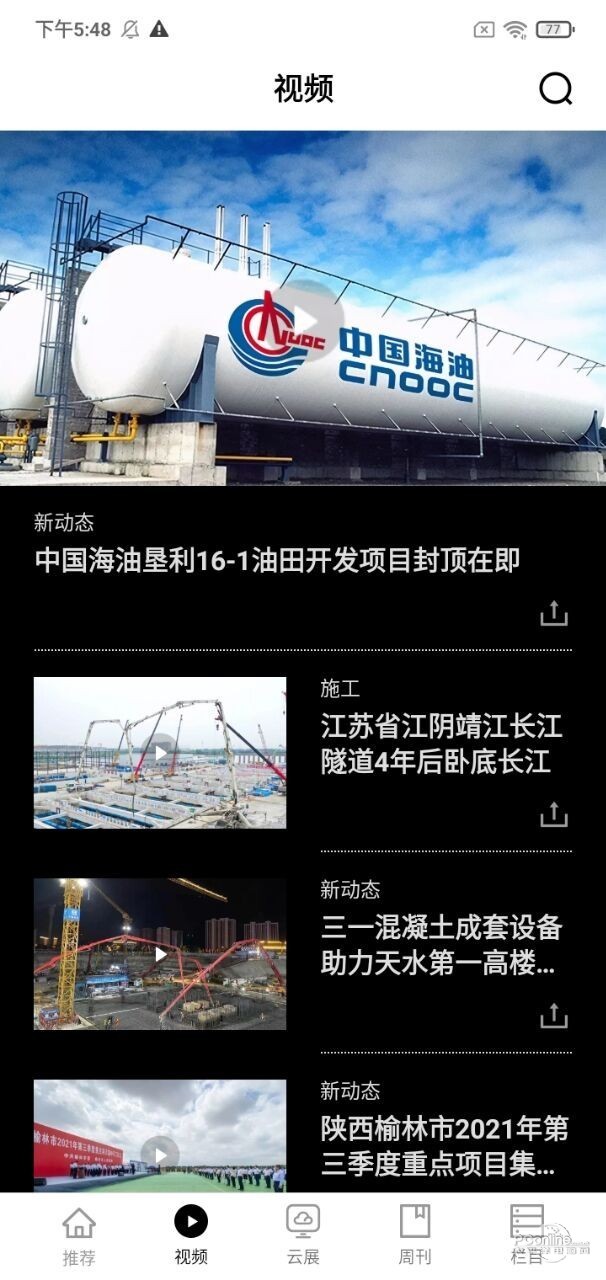This screenshot has width=606, height=1280.
Task: Switch to the 栏目 tab
Action: [x=527, y=1234]
